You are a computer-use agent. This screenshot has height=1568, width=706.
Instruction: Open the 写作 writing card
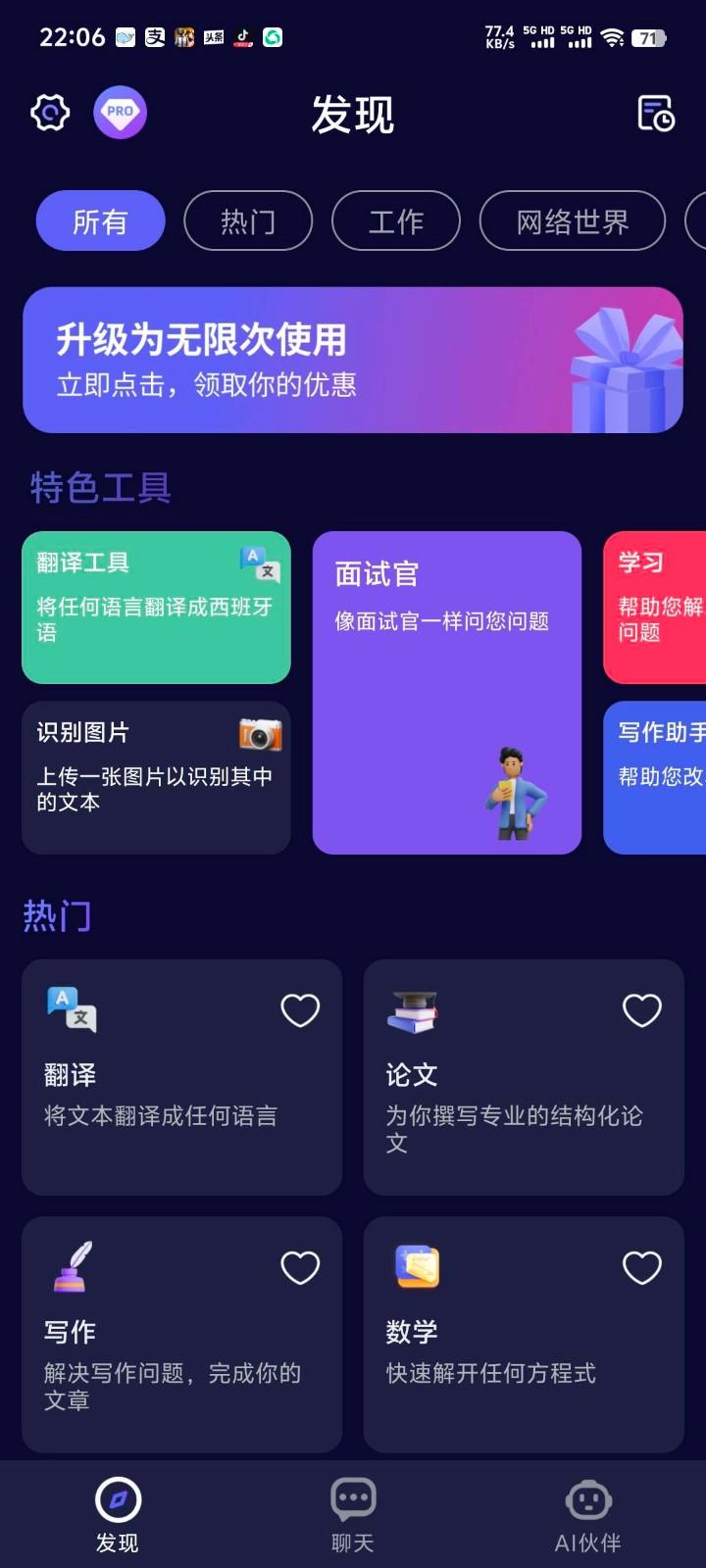(181, 1333)
